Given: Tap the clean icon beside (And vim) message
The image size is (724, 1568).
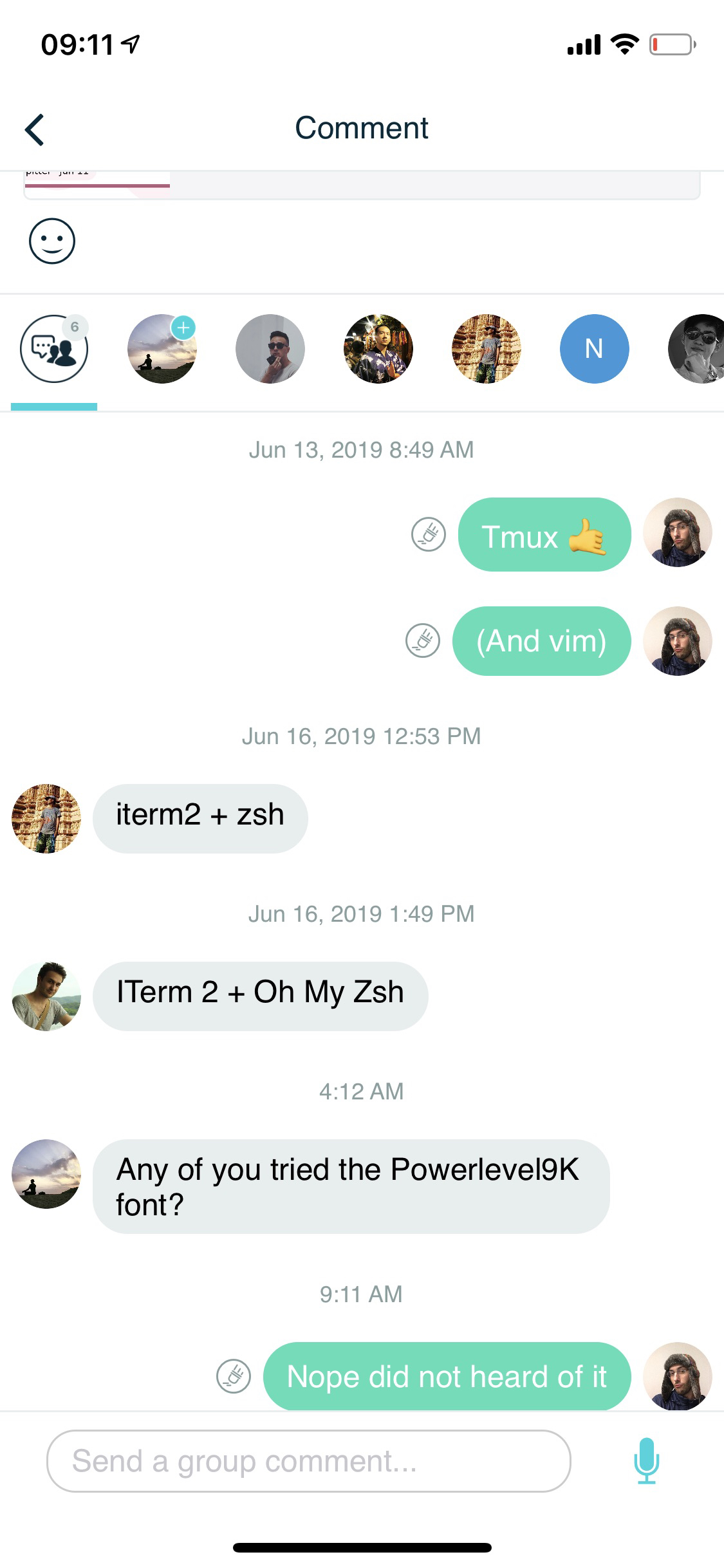Looking at the screenshot, I should click(423, 641).
